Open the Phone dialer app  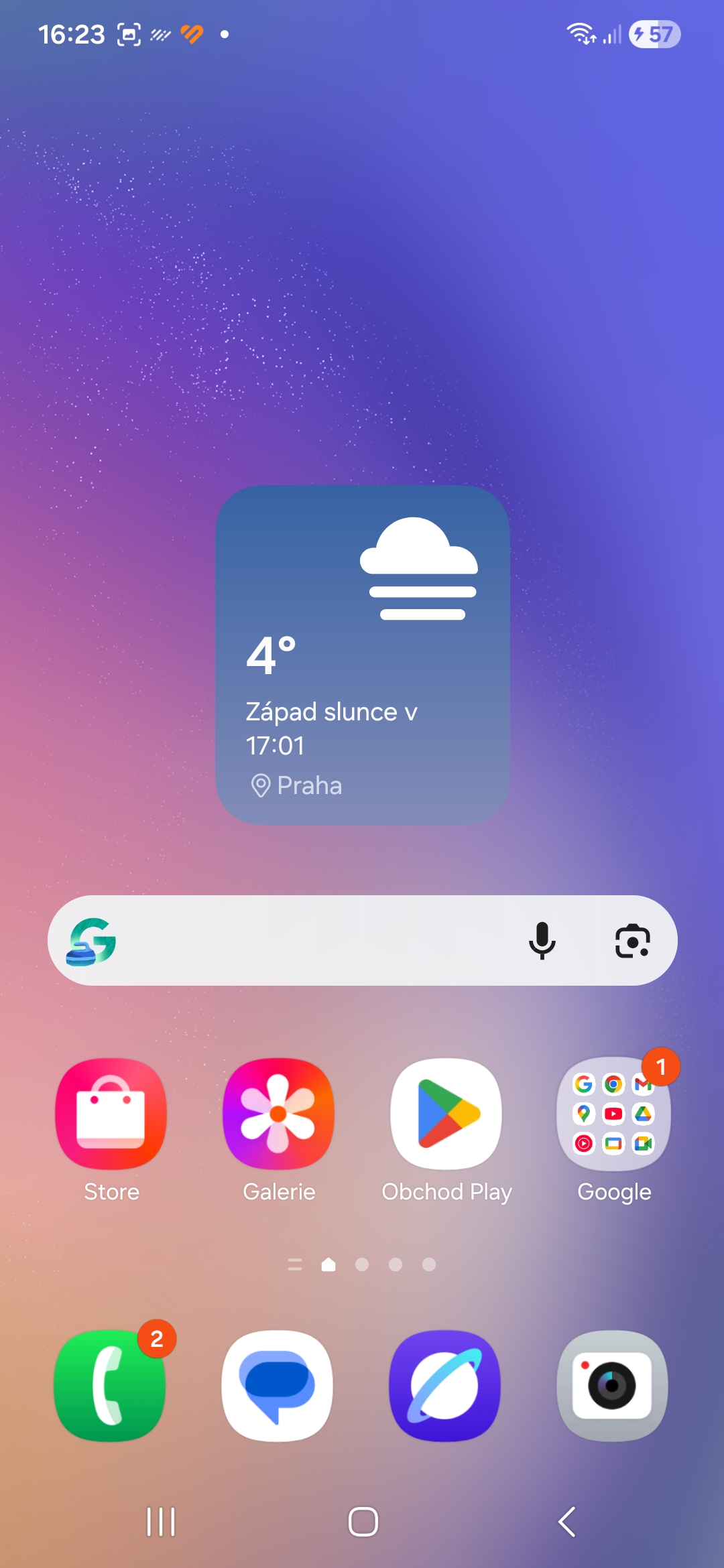click(110, 1385)
